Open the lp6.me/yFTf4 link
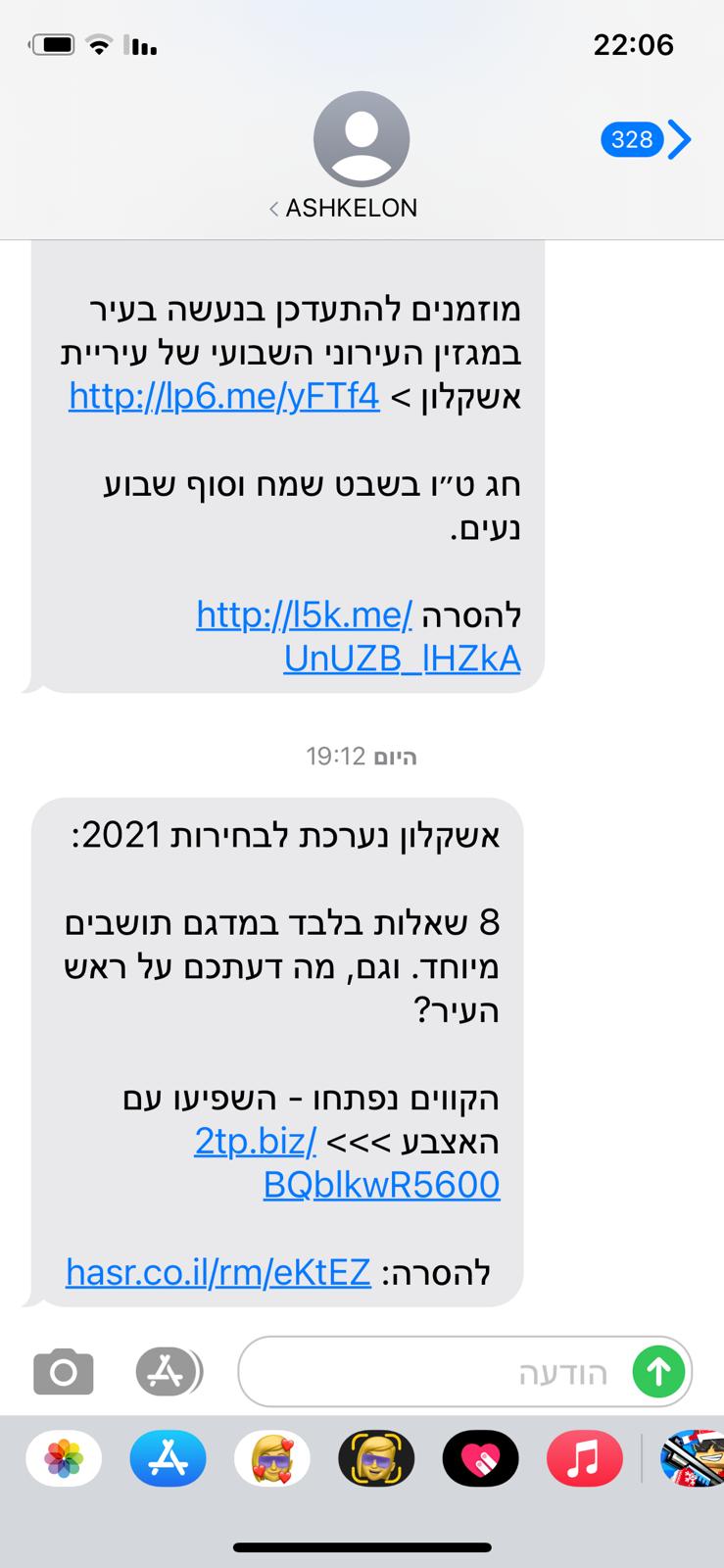 click(224, 397)
